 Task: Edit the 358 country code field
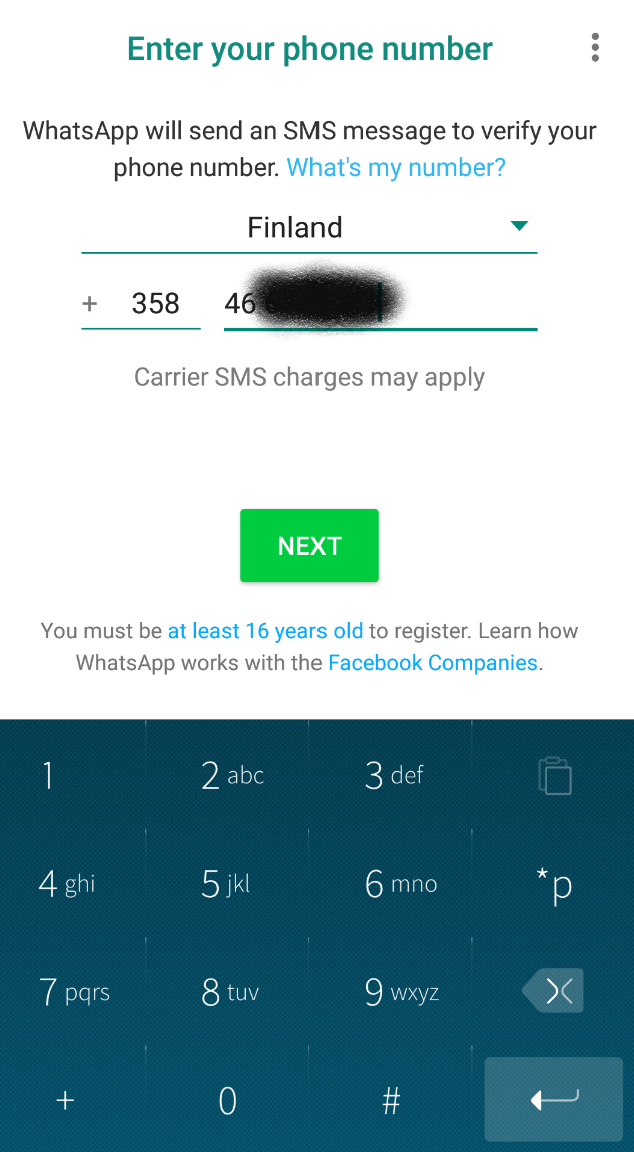pos(155,303)
